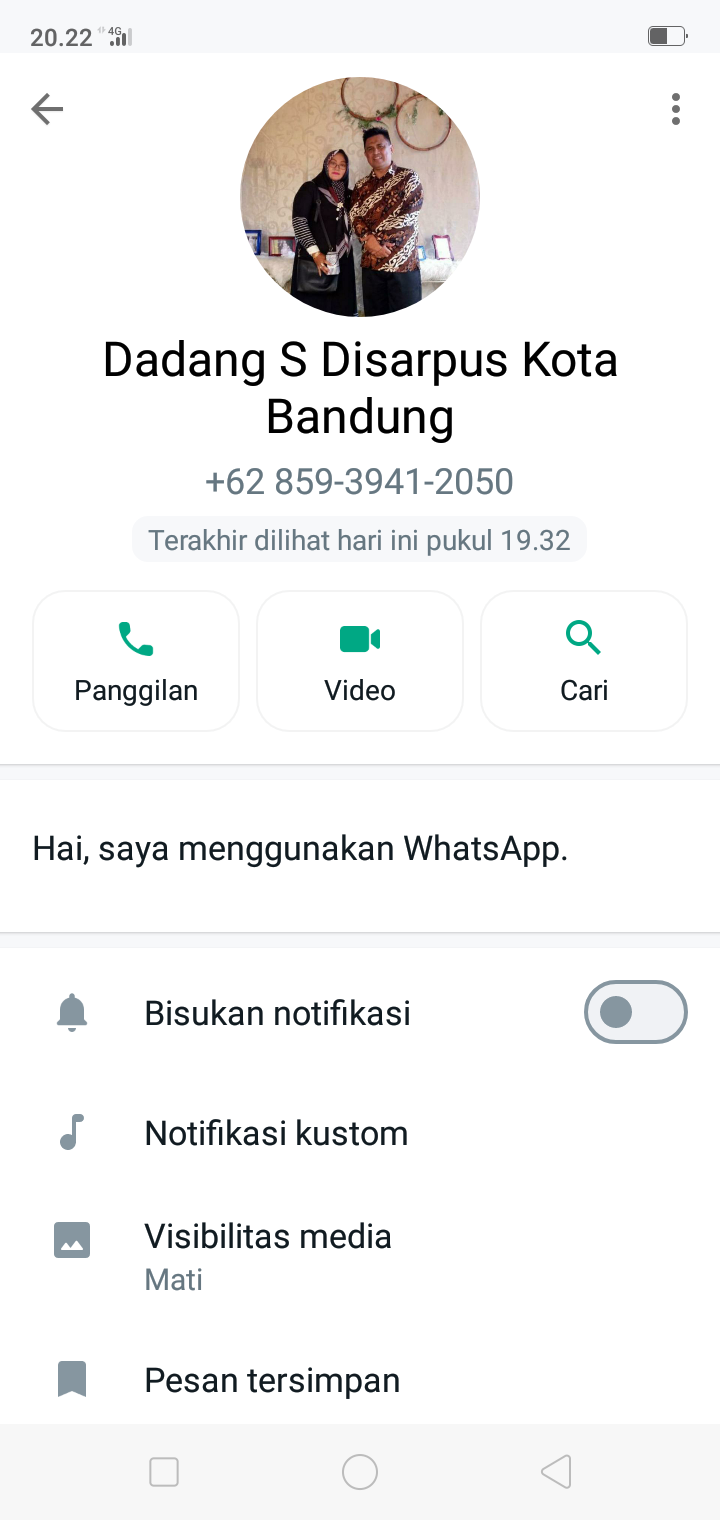Toggle the Bisukan notifikasi switch

point(635,1012)
